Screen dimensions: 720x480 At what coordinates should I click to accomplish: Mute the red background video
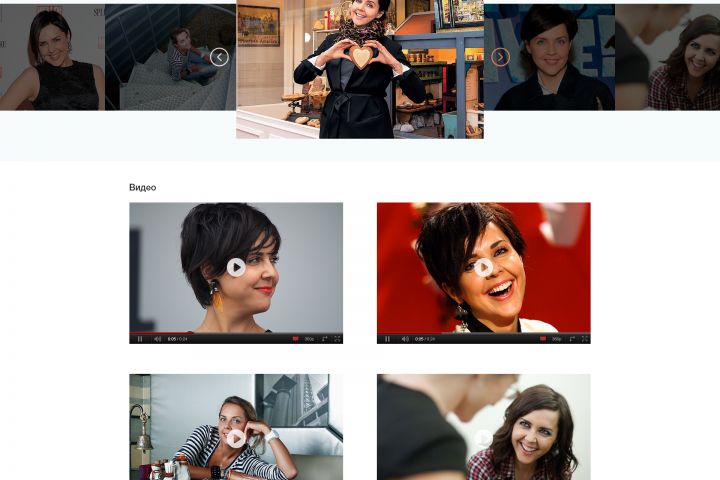click(404, 339)
